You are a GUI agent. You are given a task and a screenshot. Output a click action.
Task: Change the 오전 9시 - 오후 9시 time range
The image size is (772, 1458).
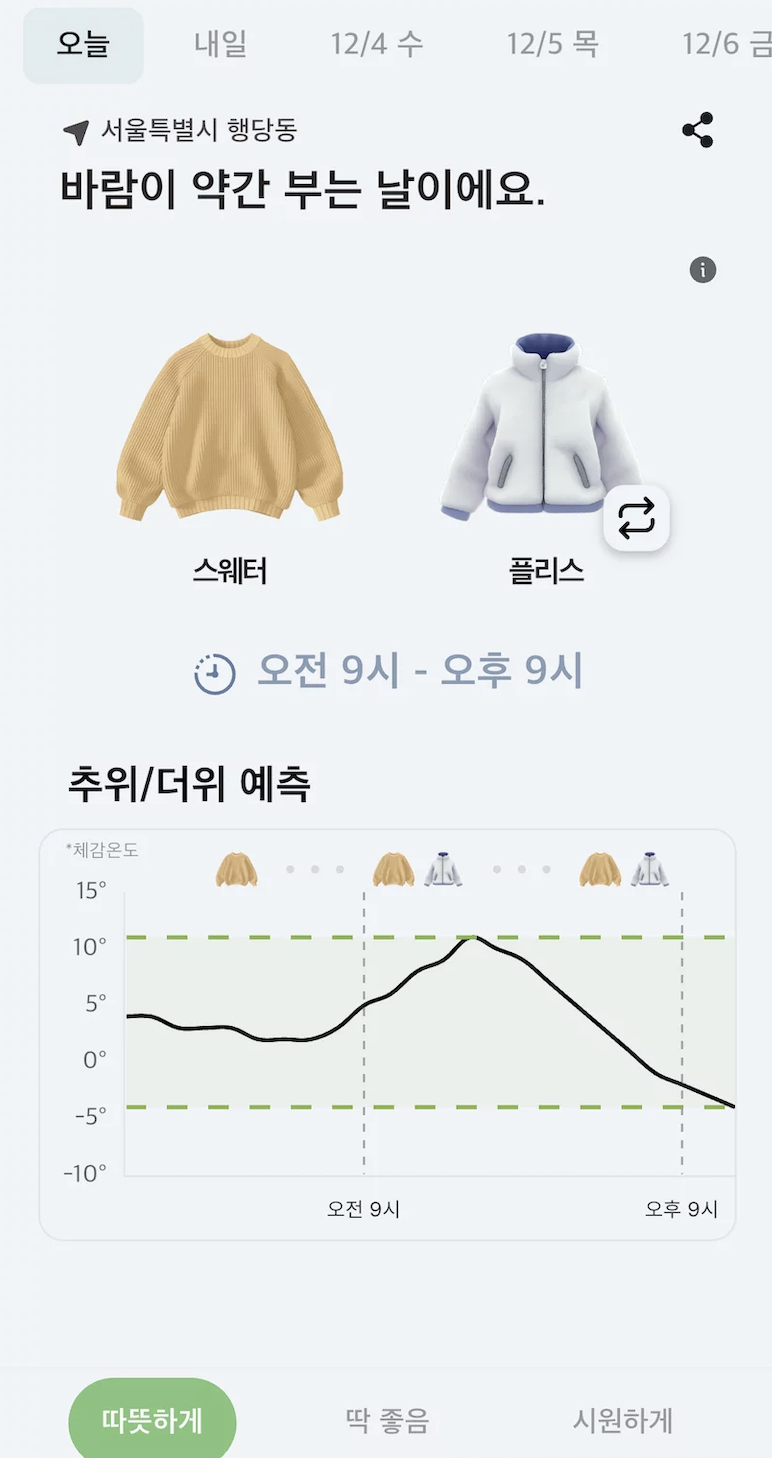(x=388, y=672)
